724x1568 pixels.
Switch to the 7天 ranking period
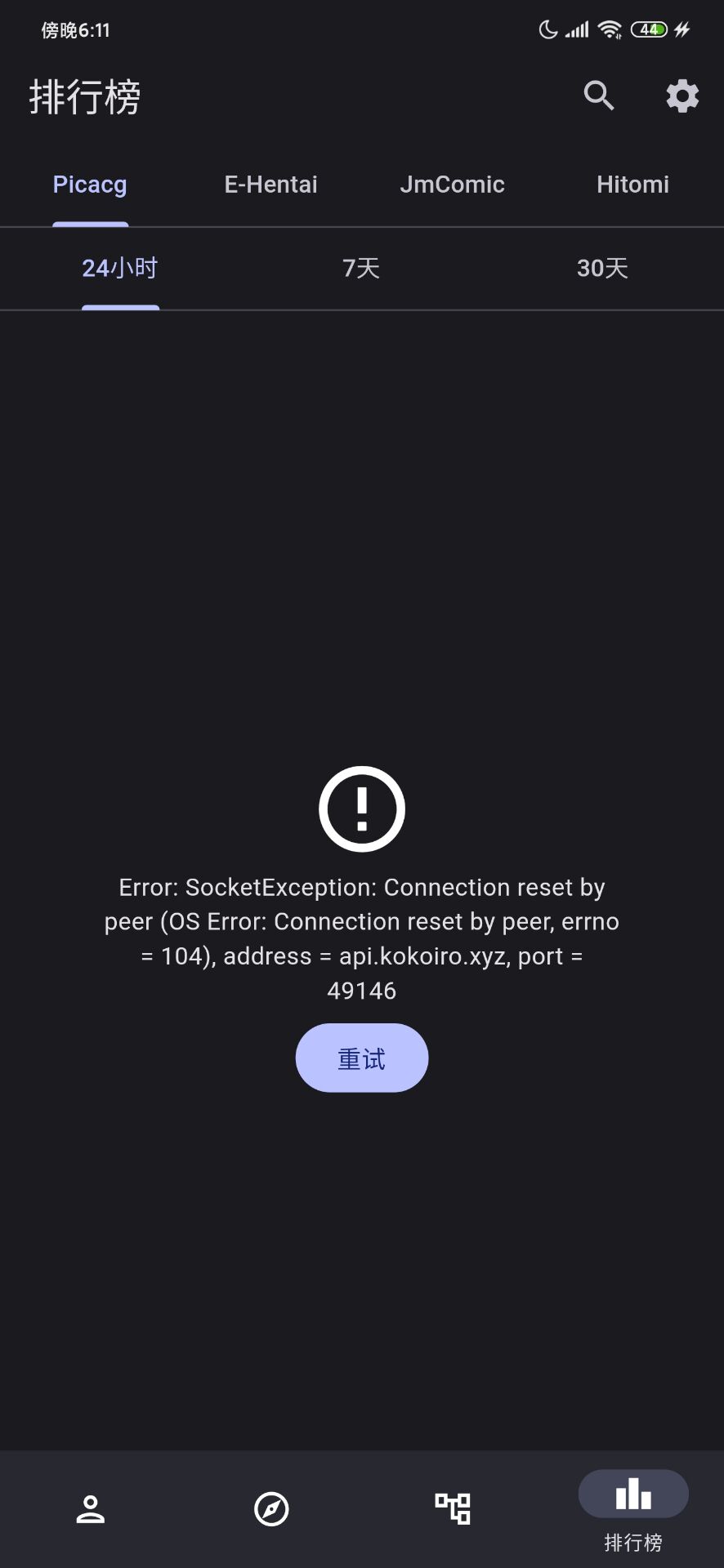[360, 268]
